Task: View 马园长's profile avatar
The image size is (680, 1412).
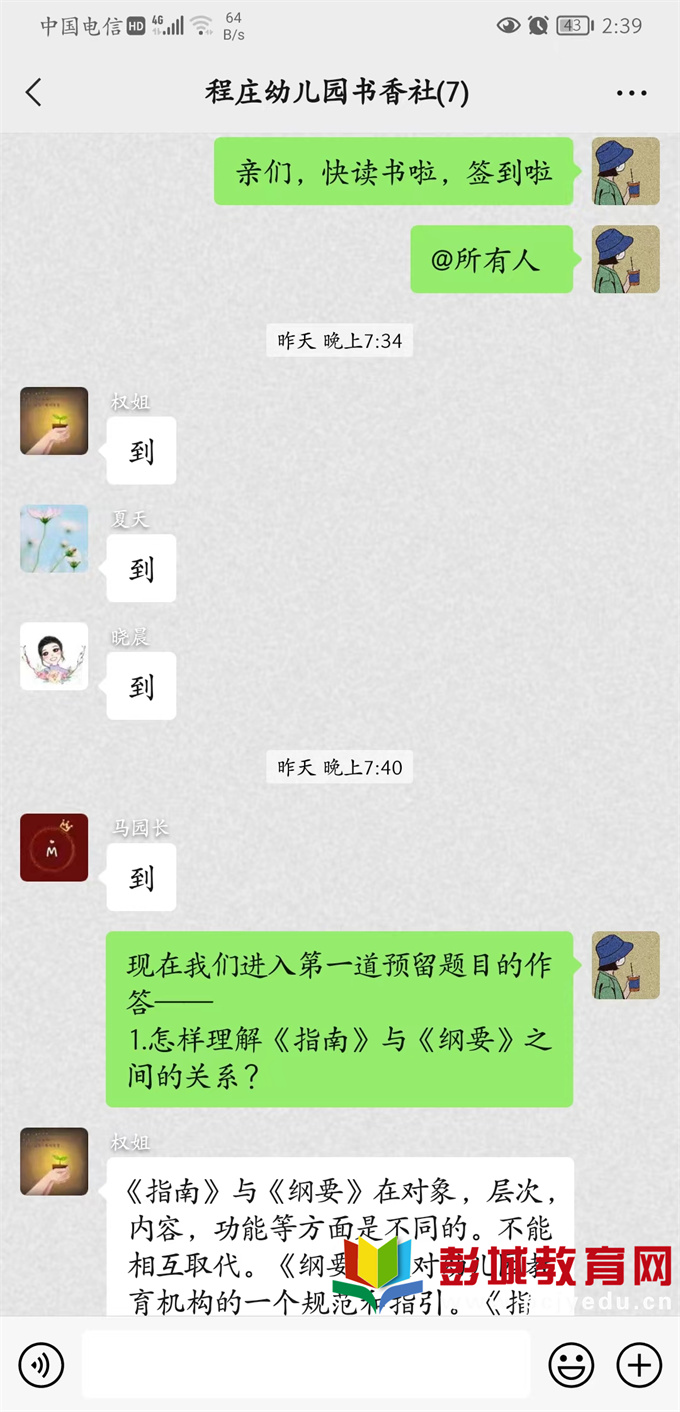Action: [54, 848]
